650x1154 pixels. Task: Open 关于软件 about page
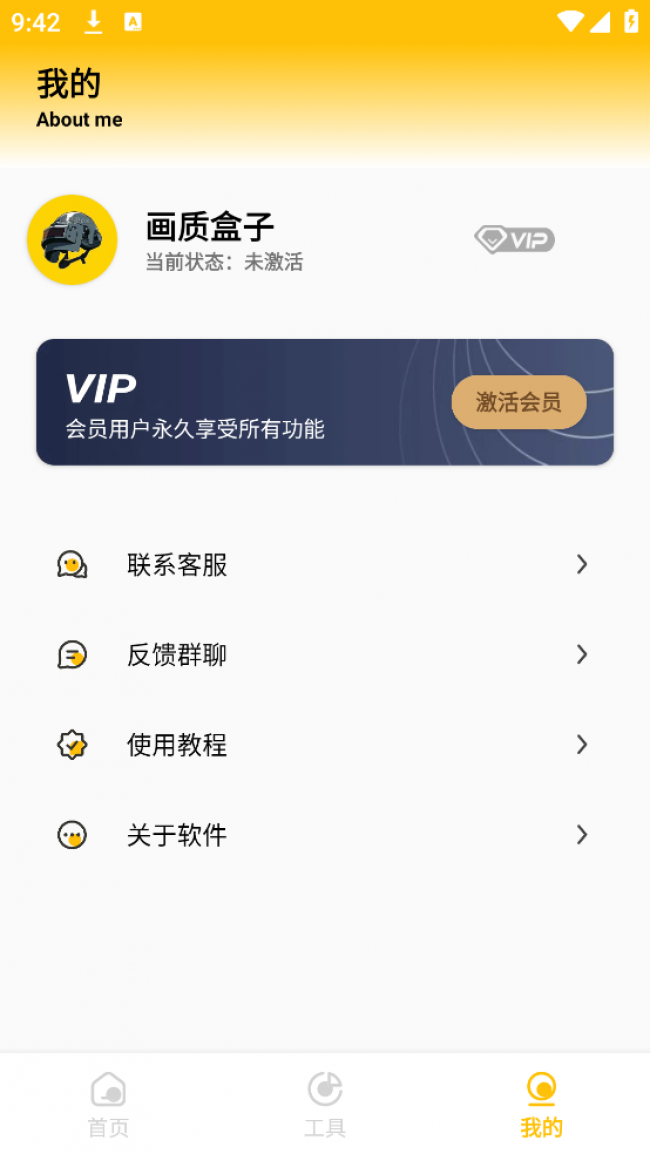point(324,835)
